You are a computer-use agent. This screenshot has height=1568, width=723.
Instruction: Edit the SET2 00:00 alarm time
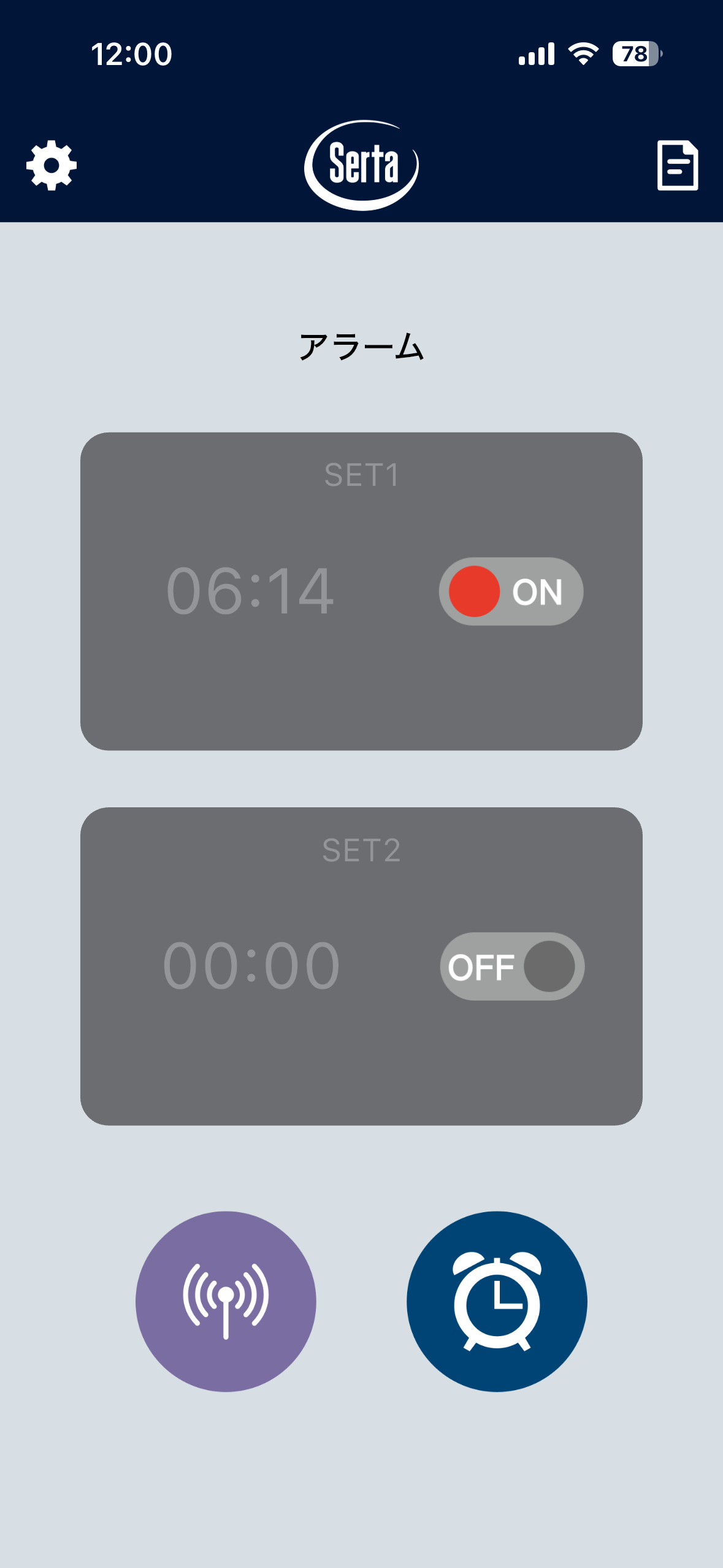251,966
